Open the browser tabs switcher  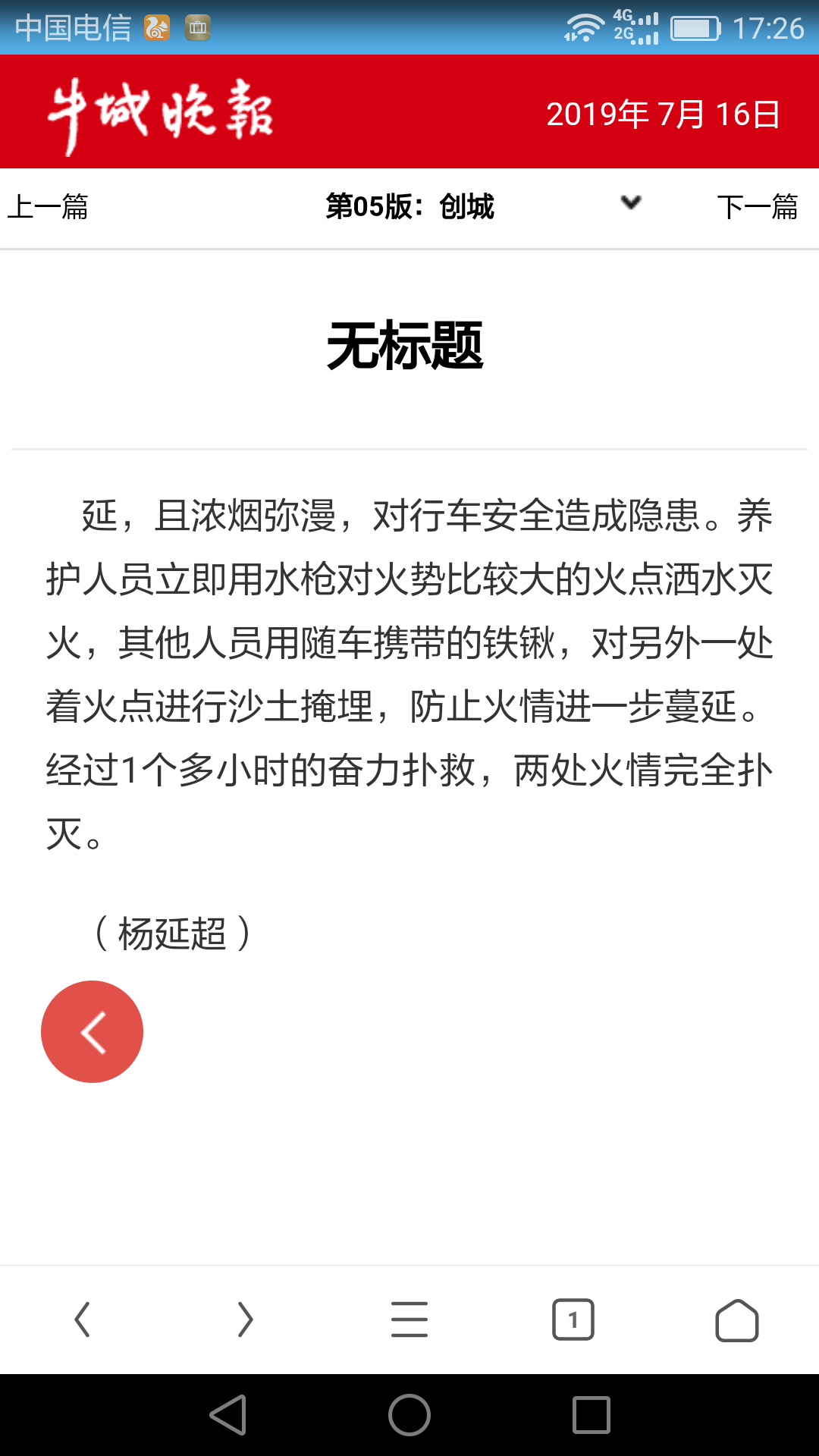pyautogui.click(x=573, y=1319)
